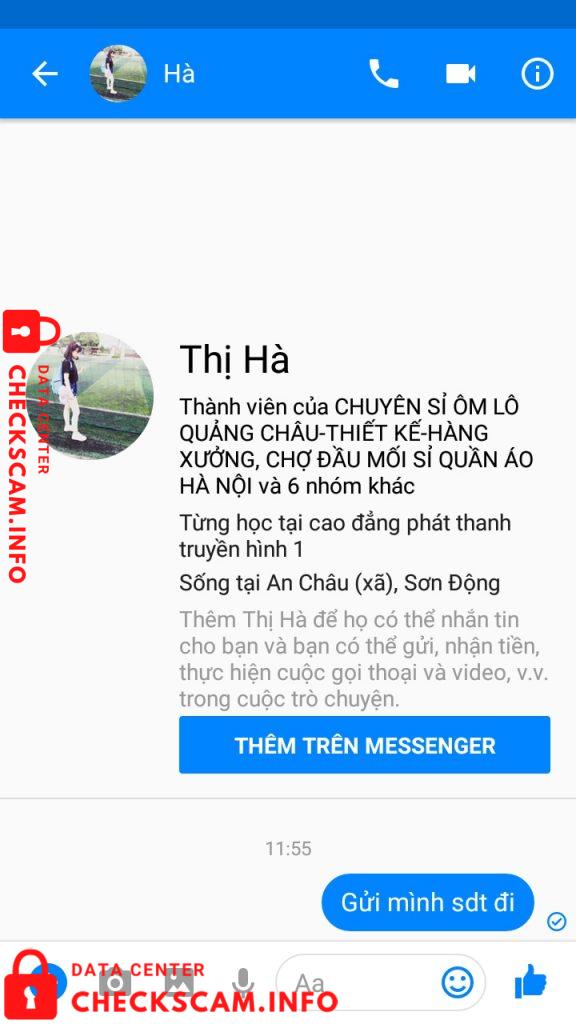Screen dimensions: 576x1024
Task: Tap THÊM TRÊN MESSENGER button
Action: pyautogui.click(x=364, y=745)
